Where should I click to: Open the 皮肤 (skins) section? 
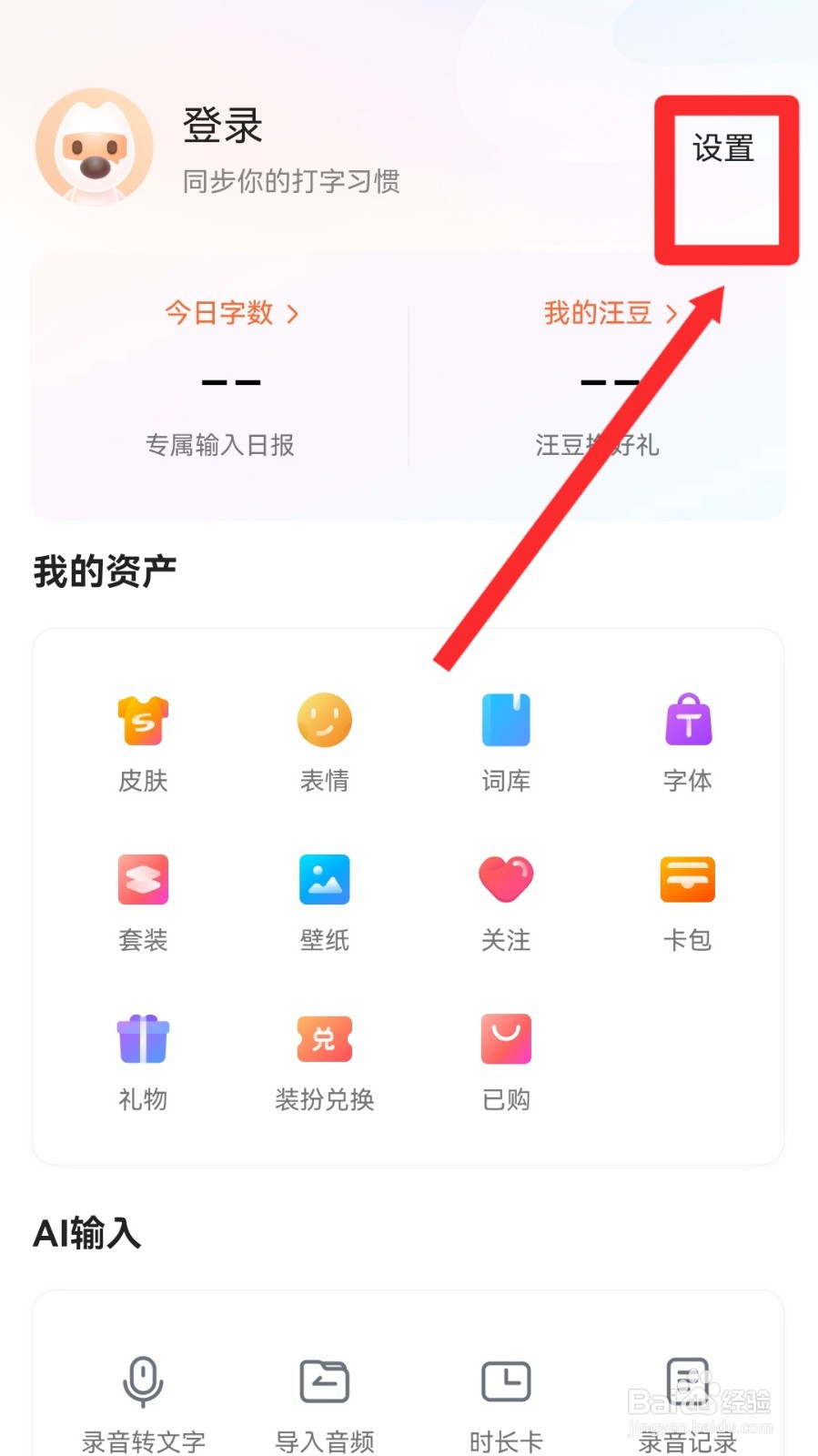142,737
